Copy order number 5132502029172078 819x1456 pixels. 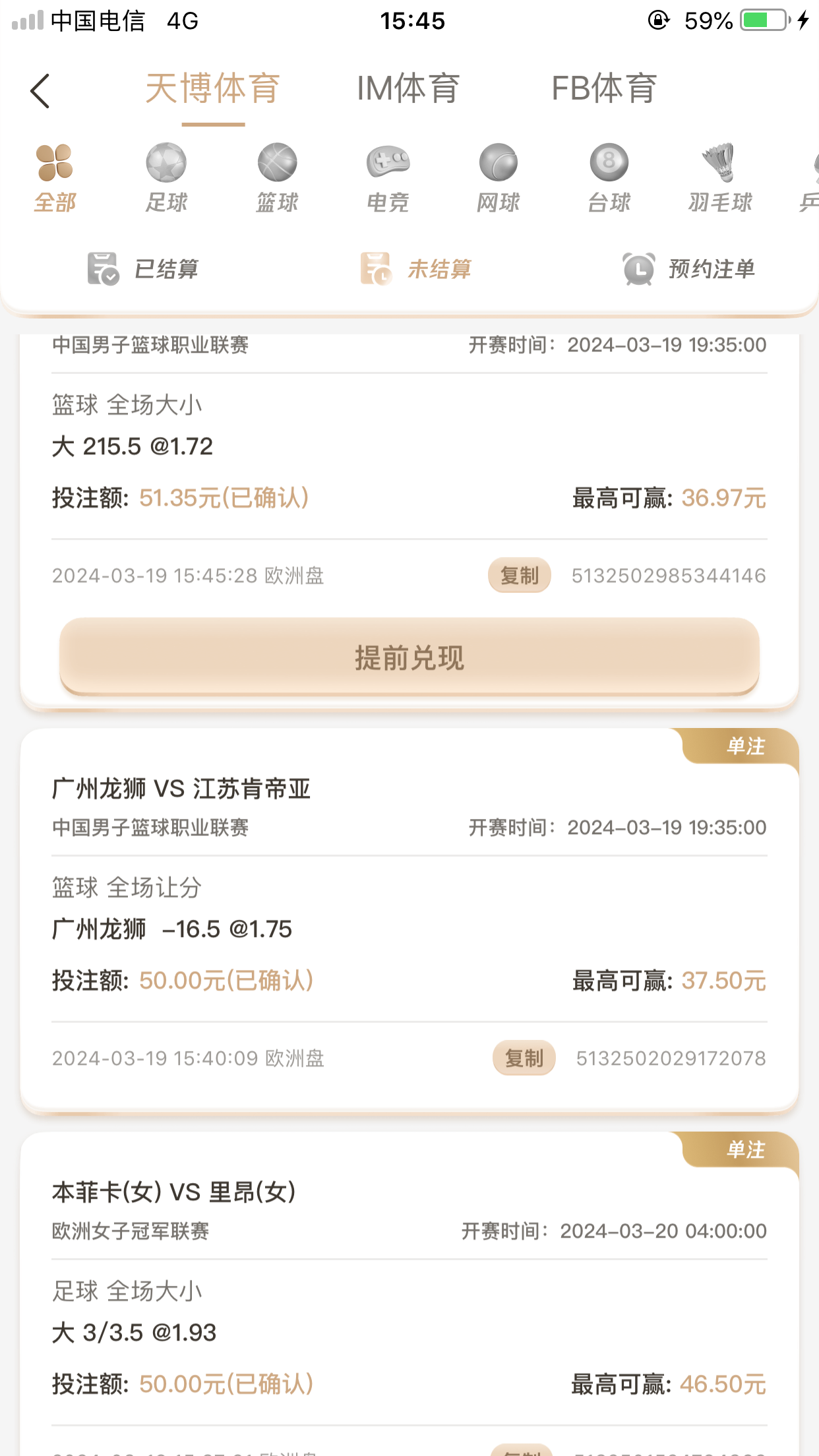pos(524,1058)
